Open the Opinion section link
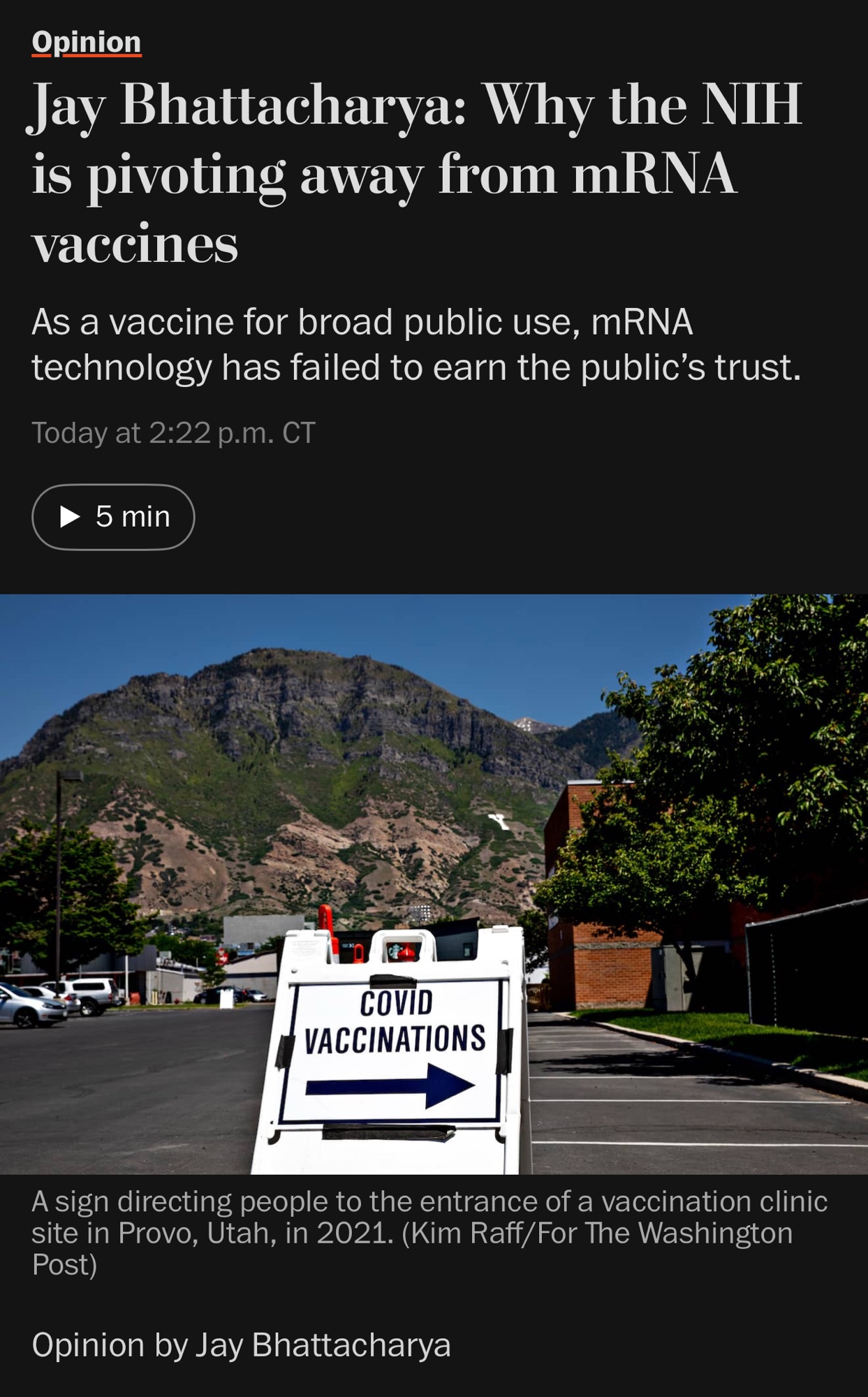The height and width of the screenshot is (1397, 868). click(x=87, y=43)
